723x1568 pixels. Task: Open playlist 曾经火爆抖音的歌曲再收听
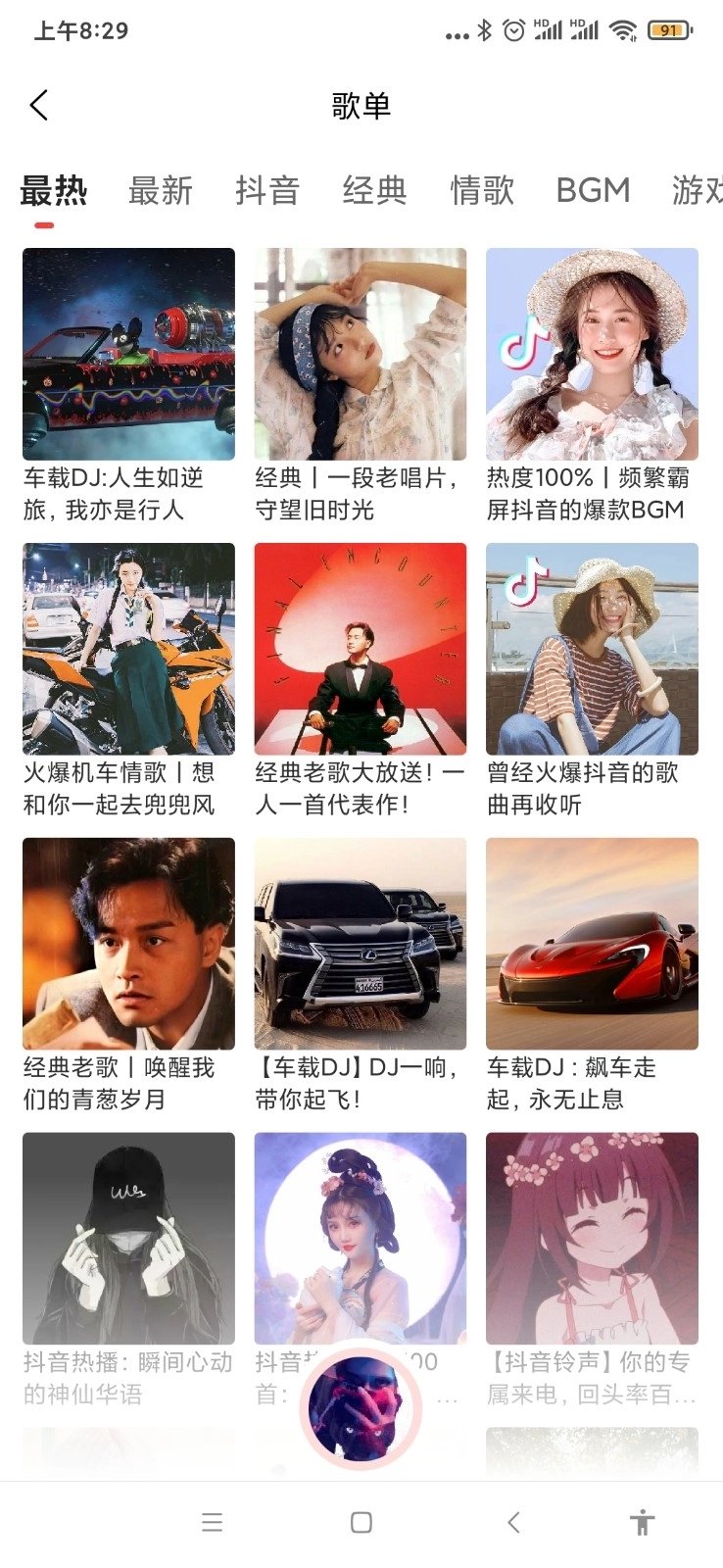592,649
